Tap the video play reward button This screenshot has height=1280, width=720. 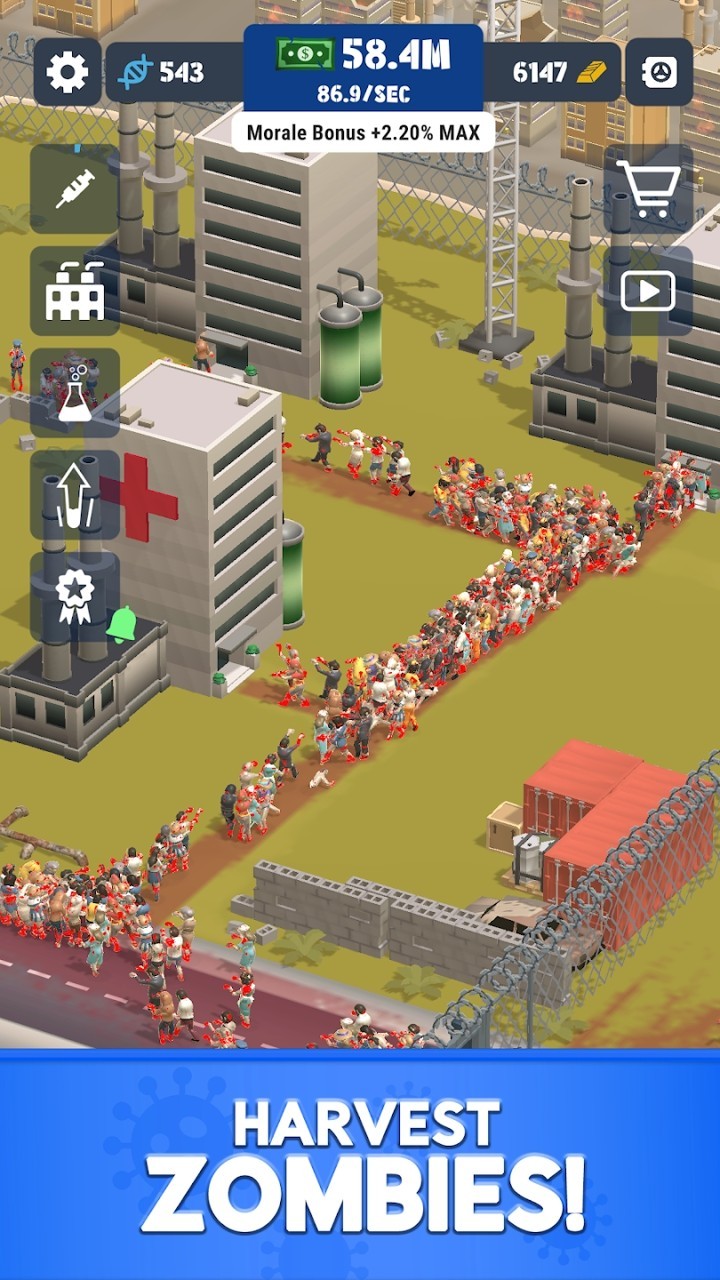tap(648, 291)
